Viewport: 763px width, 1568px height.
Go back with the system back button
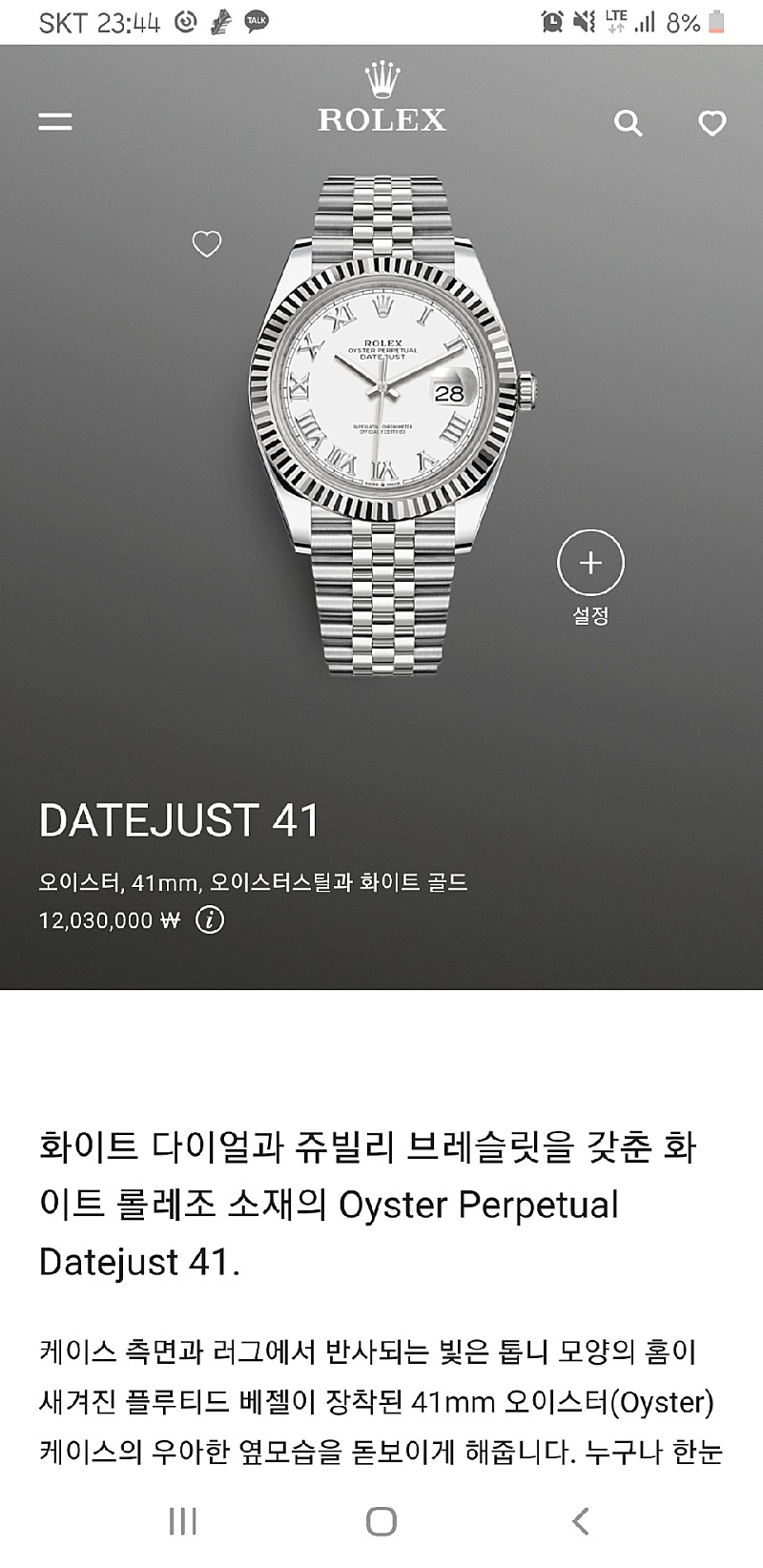[x=580, y=1521]
